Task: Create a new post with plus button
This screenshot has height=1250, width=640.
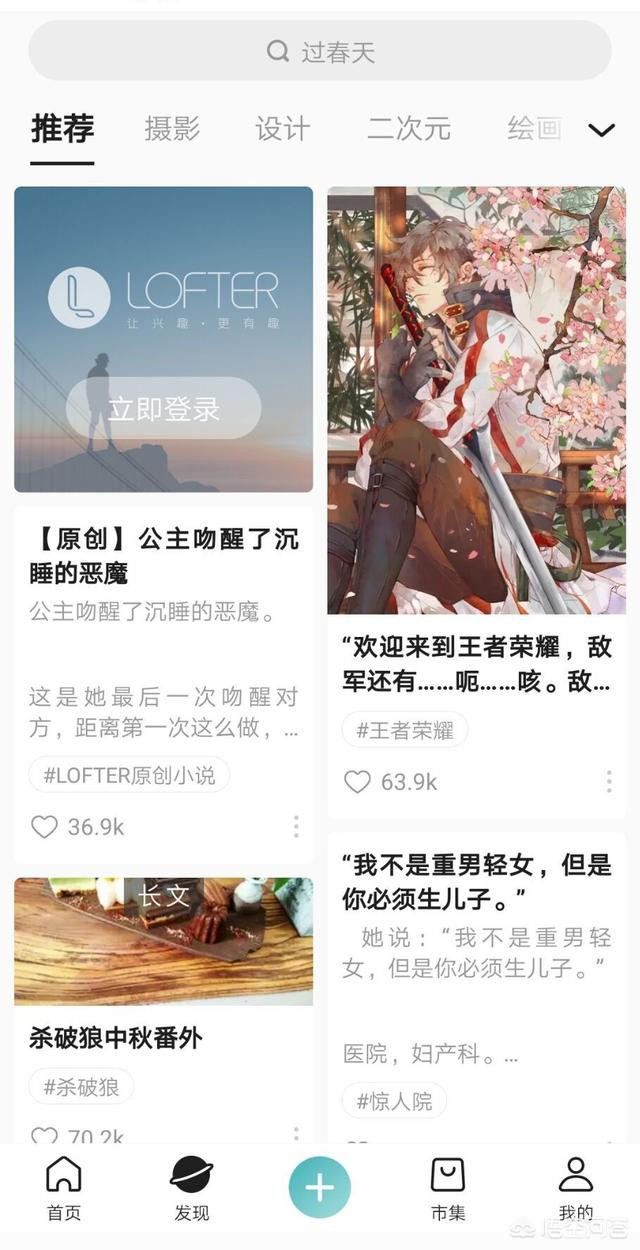Action: [x=320, y=1187]
